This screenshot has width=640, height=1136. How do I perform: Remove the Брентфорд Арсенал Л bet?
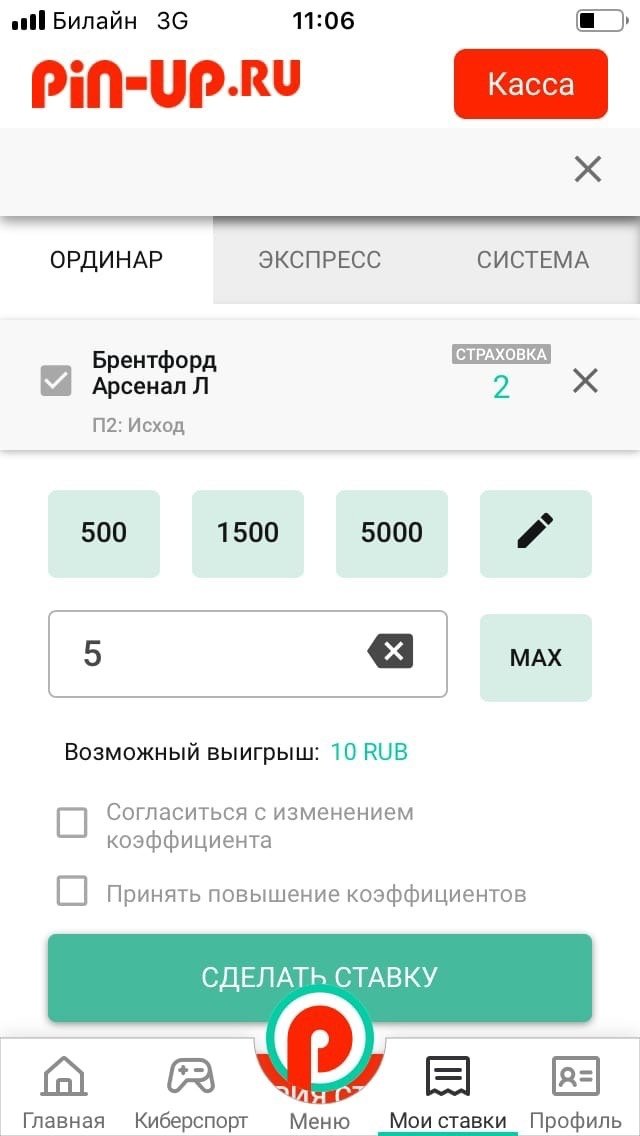585,380
